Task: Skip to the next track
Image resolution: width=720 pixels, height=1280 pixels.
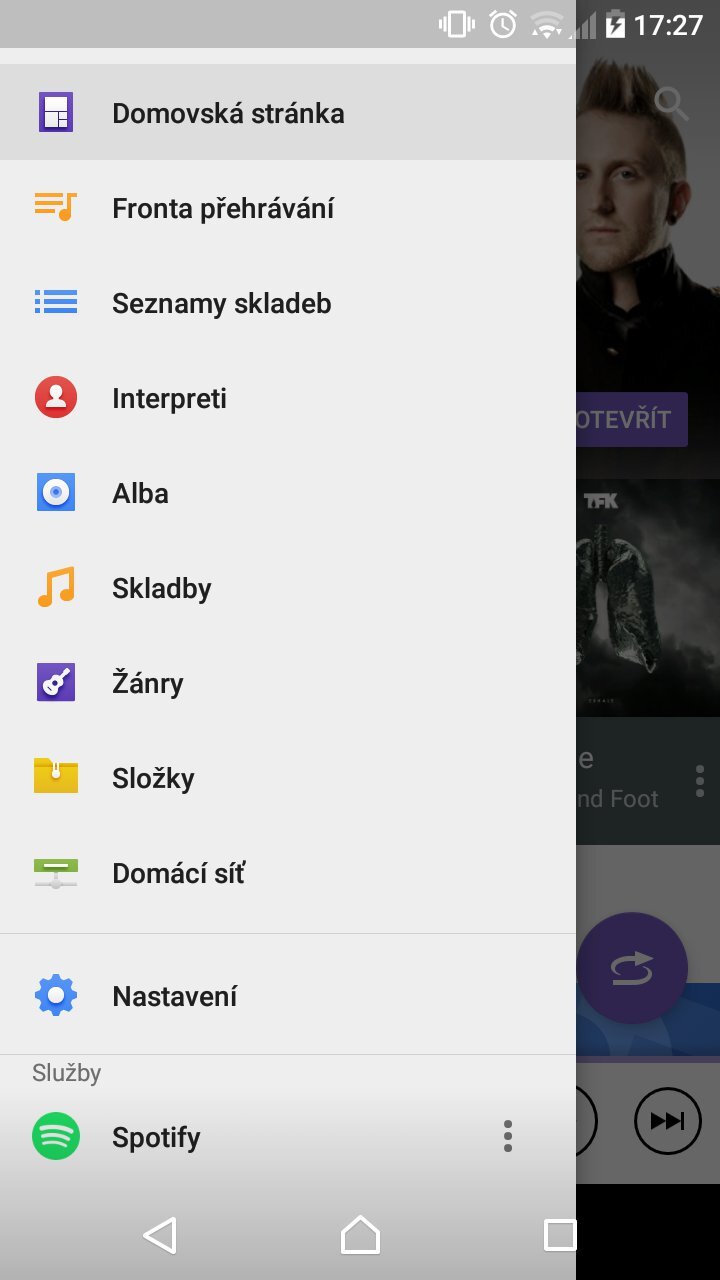Action: 667,1120
